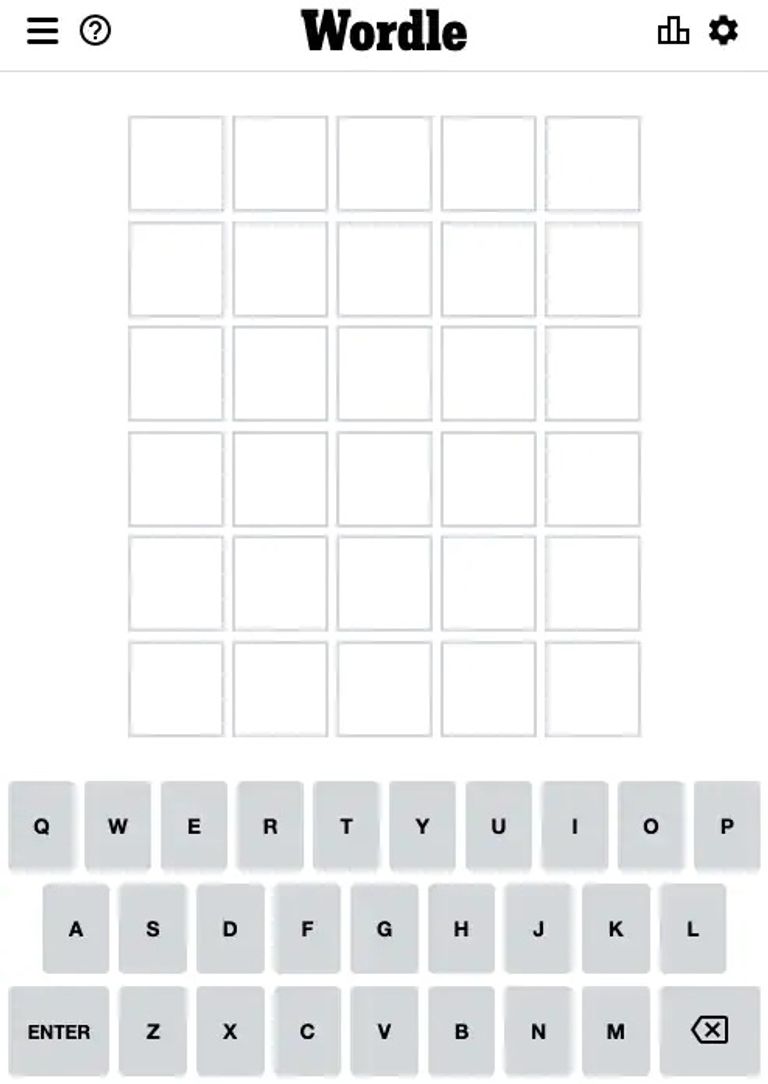Open the how-to-play help icon
Image resolution: width=768 pixels, height=1084 pixels.
pyautogui.click(x=95, y=31)
